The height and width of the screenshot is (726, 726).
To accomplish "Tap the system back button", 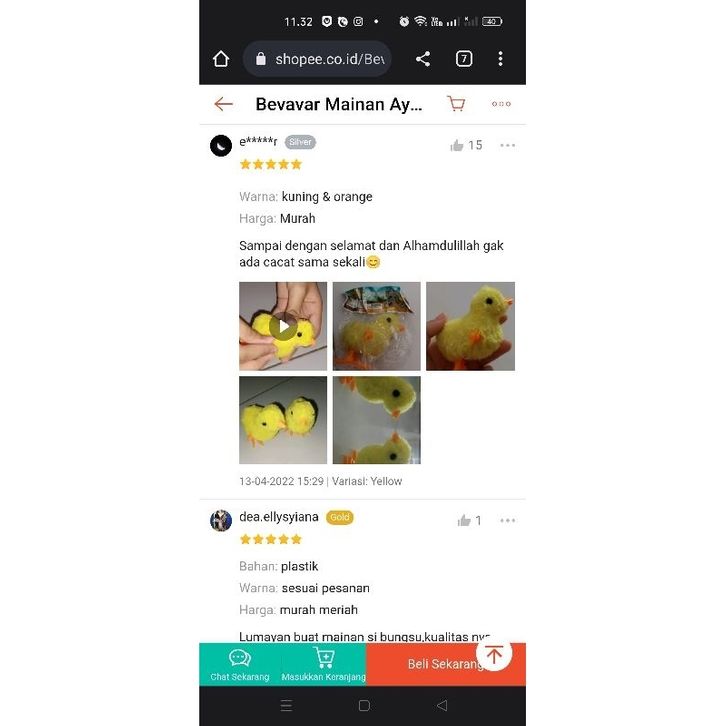I will pos(442,706).
